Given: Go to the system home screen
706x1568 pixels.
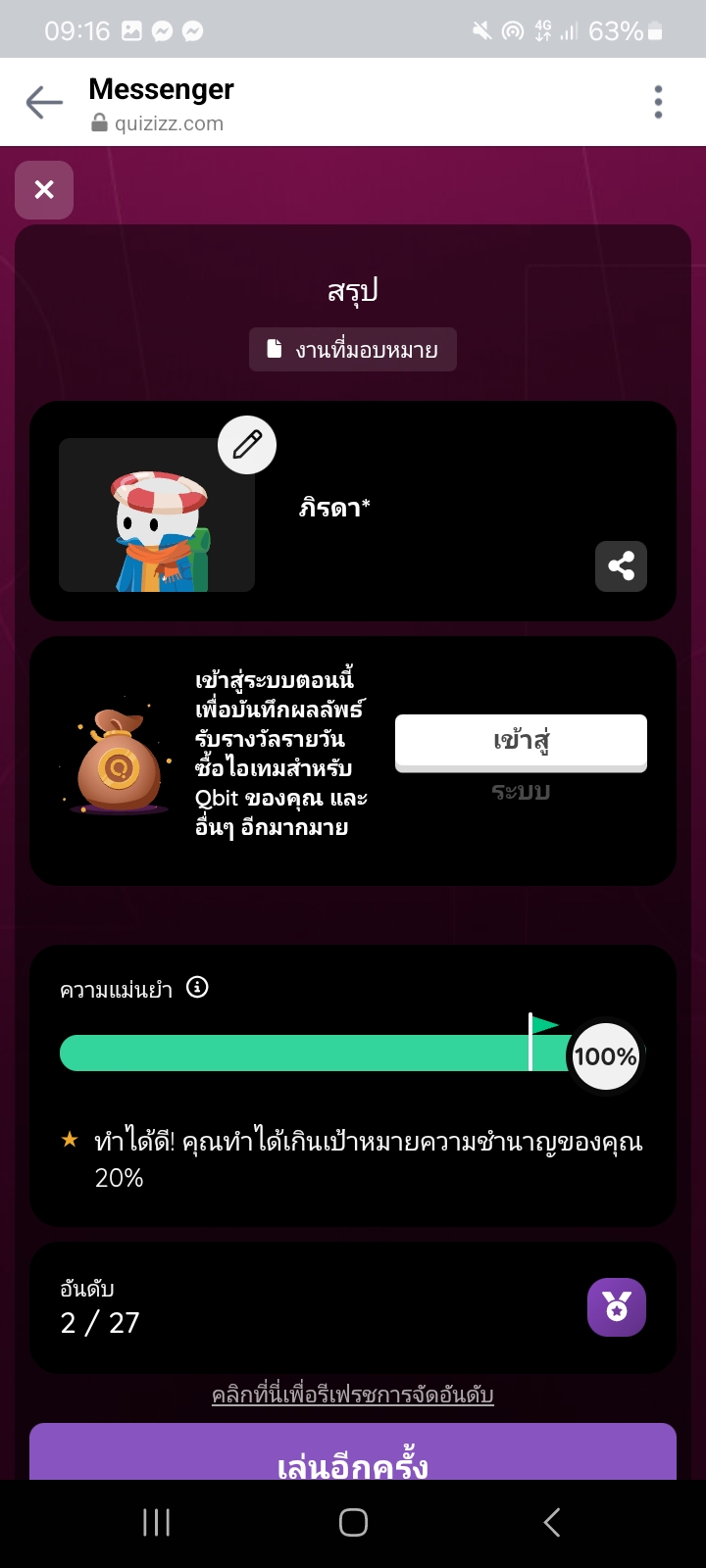Looking at the screenshot, I should point(353,1522).
